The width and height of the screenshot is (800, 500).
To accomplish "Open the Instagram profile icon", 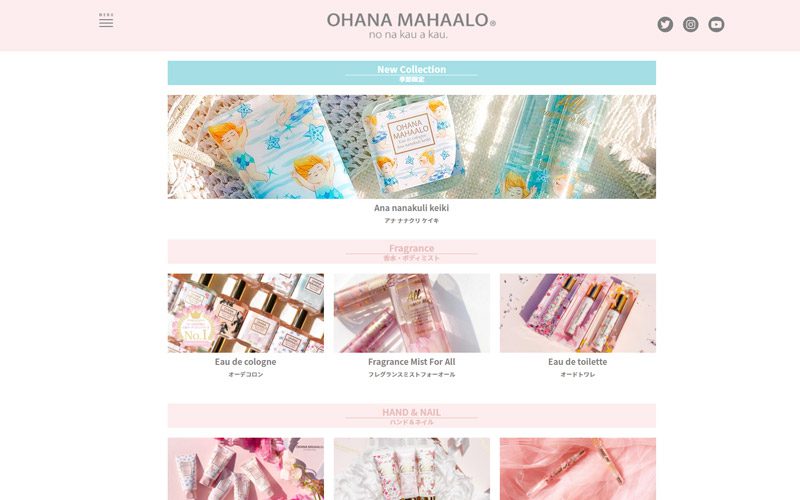I will (x=691, y=25).
